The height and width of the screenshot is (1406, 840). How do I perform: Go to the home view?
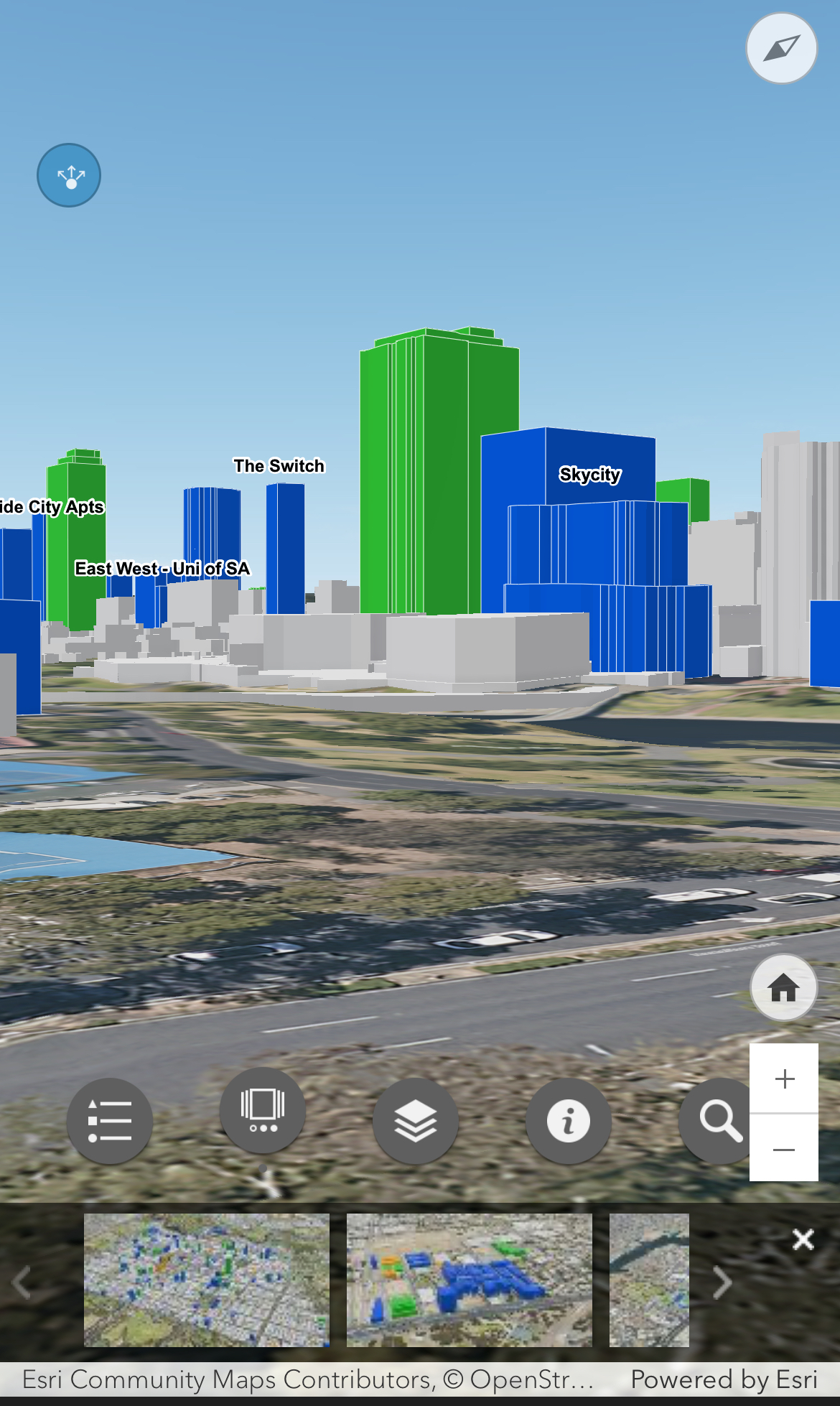click(x=783, y=988)
